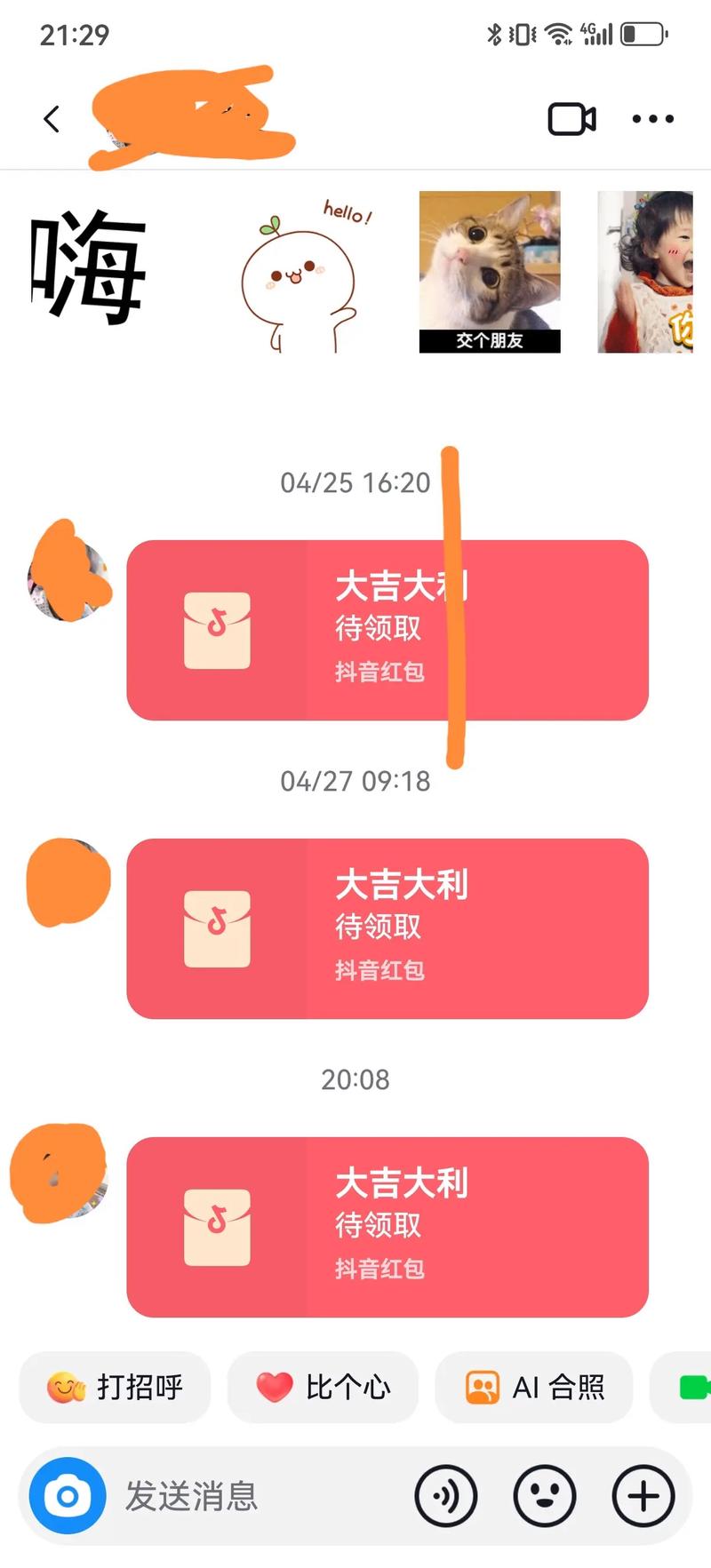The height and width of the screenshot is (1568, 711).
Task: Tap the 打招呼 quick reply chip
Action: tap(116, 1387)
